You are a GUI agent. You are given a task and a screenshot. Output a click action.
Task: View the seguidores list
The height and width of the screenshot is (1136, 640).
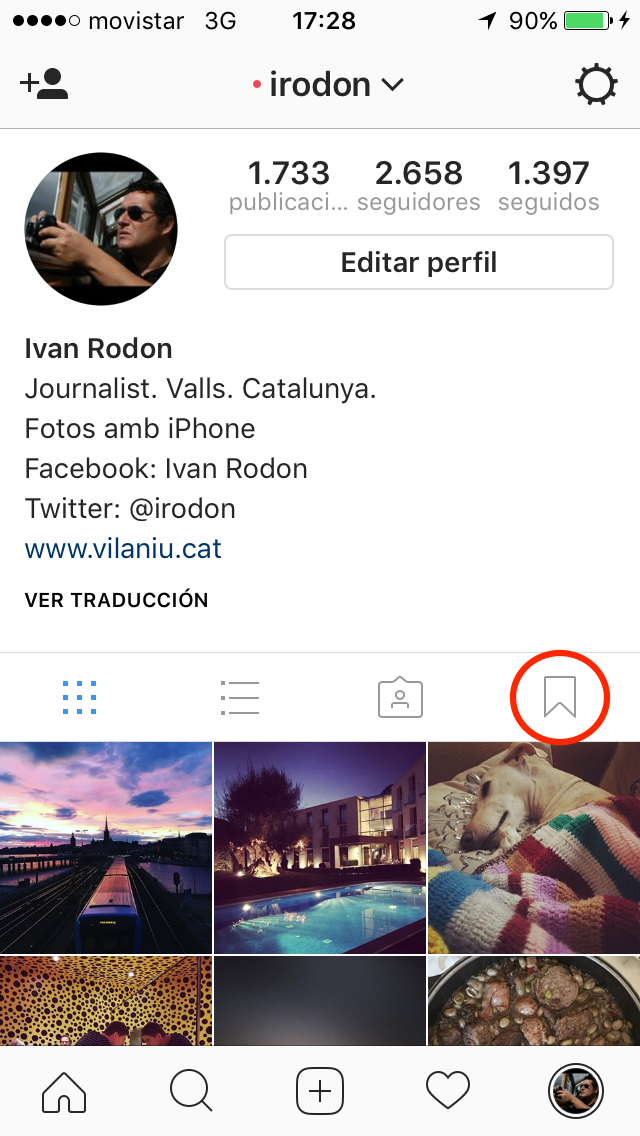(x=418, y=185)
